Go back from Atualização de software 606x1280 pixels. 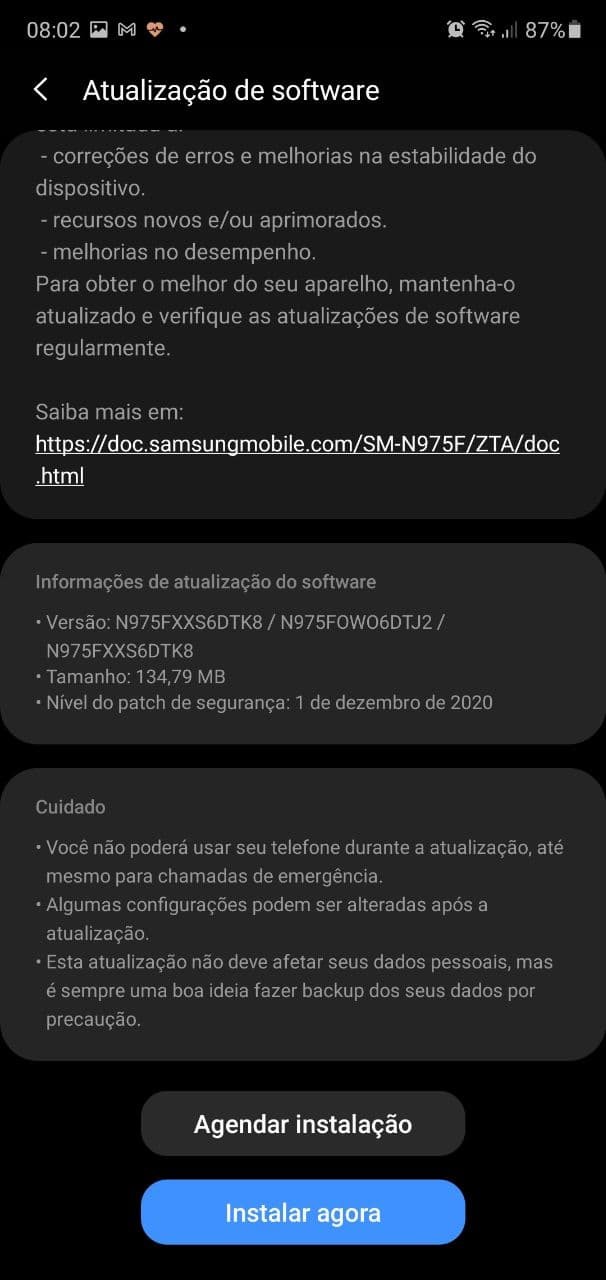tap(41, 90)
